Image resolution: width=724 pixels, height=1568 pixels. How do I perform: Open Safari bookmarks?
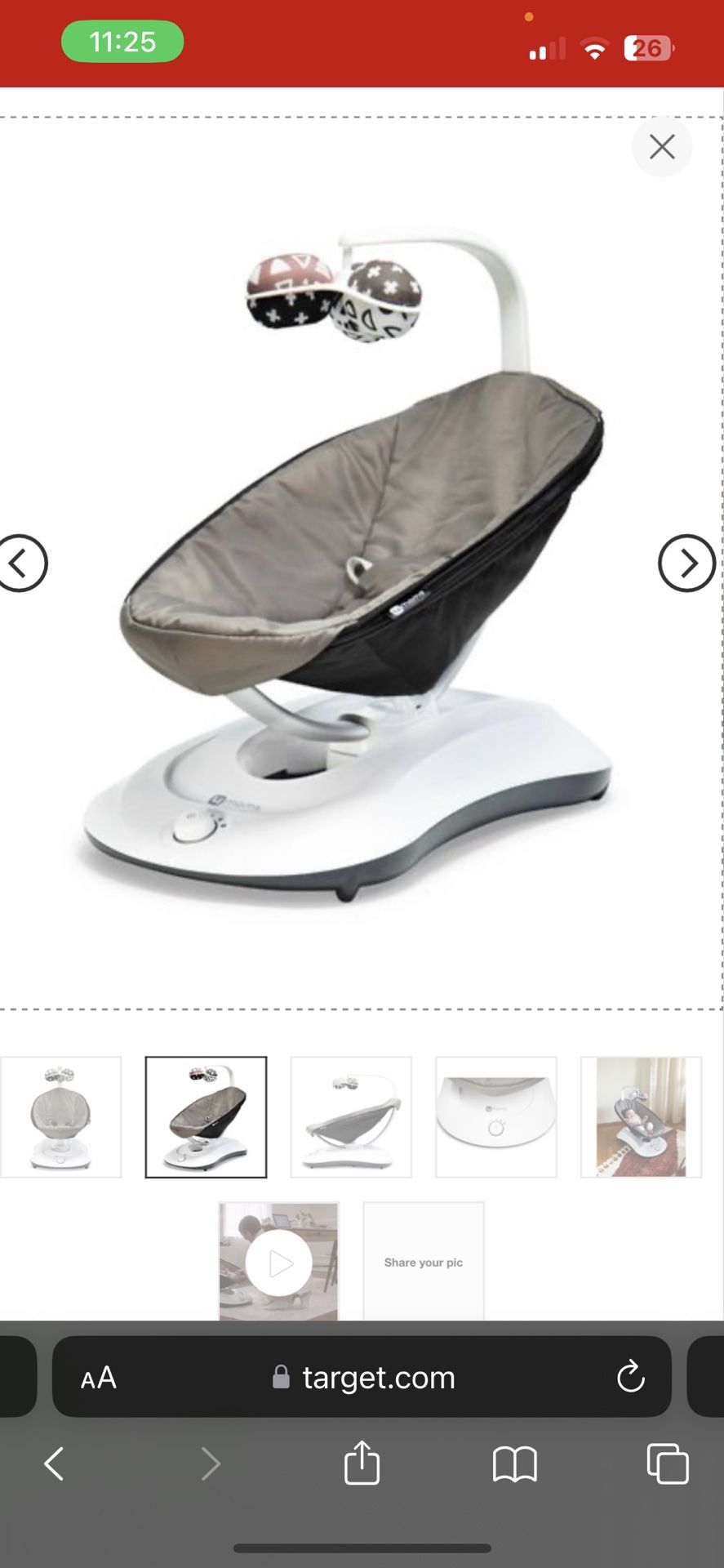click(x=515, y=1464)
